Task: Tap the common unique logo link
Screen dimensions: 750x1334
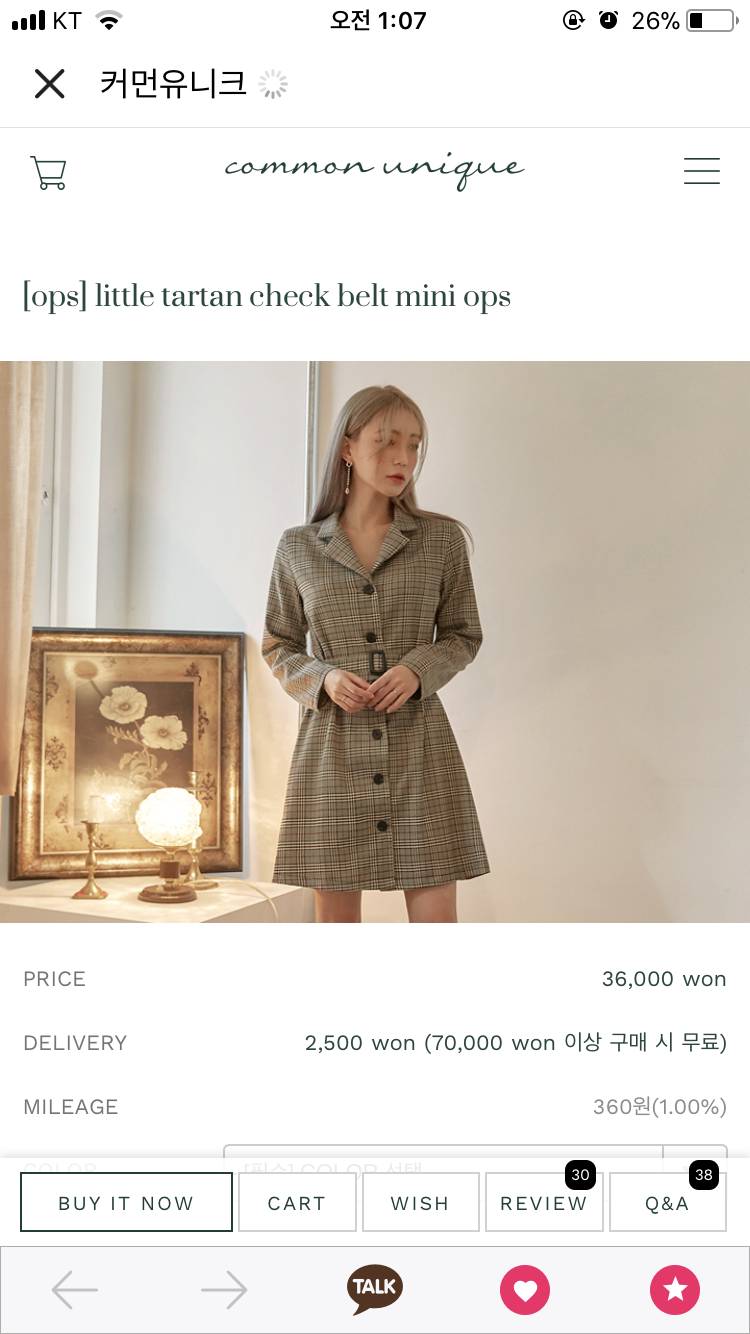Action: click(x=374, y=170)
